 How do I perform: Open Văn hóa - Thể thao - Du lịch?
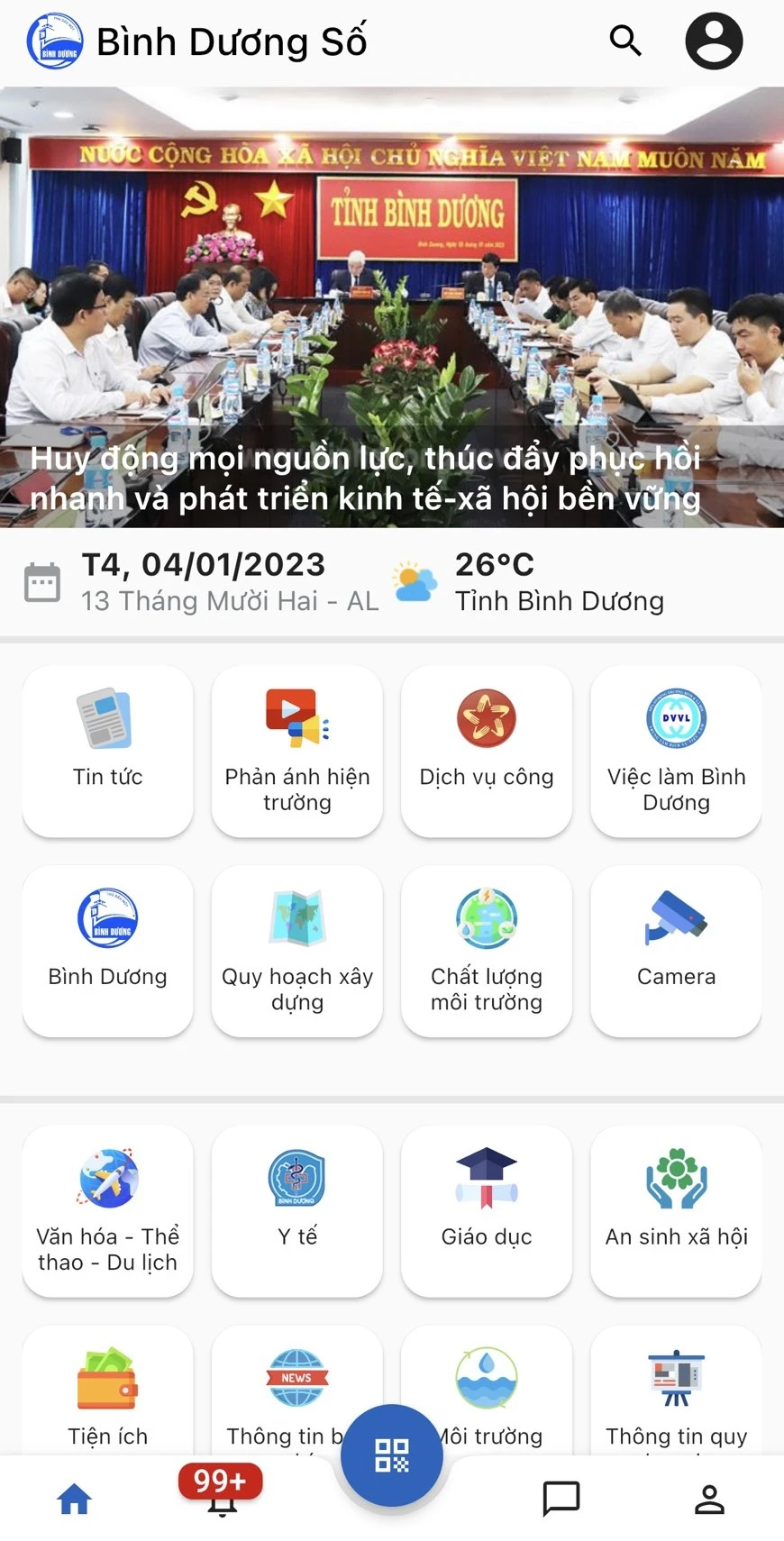tap(107, 1211)
